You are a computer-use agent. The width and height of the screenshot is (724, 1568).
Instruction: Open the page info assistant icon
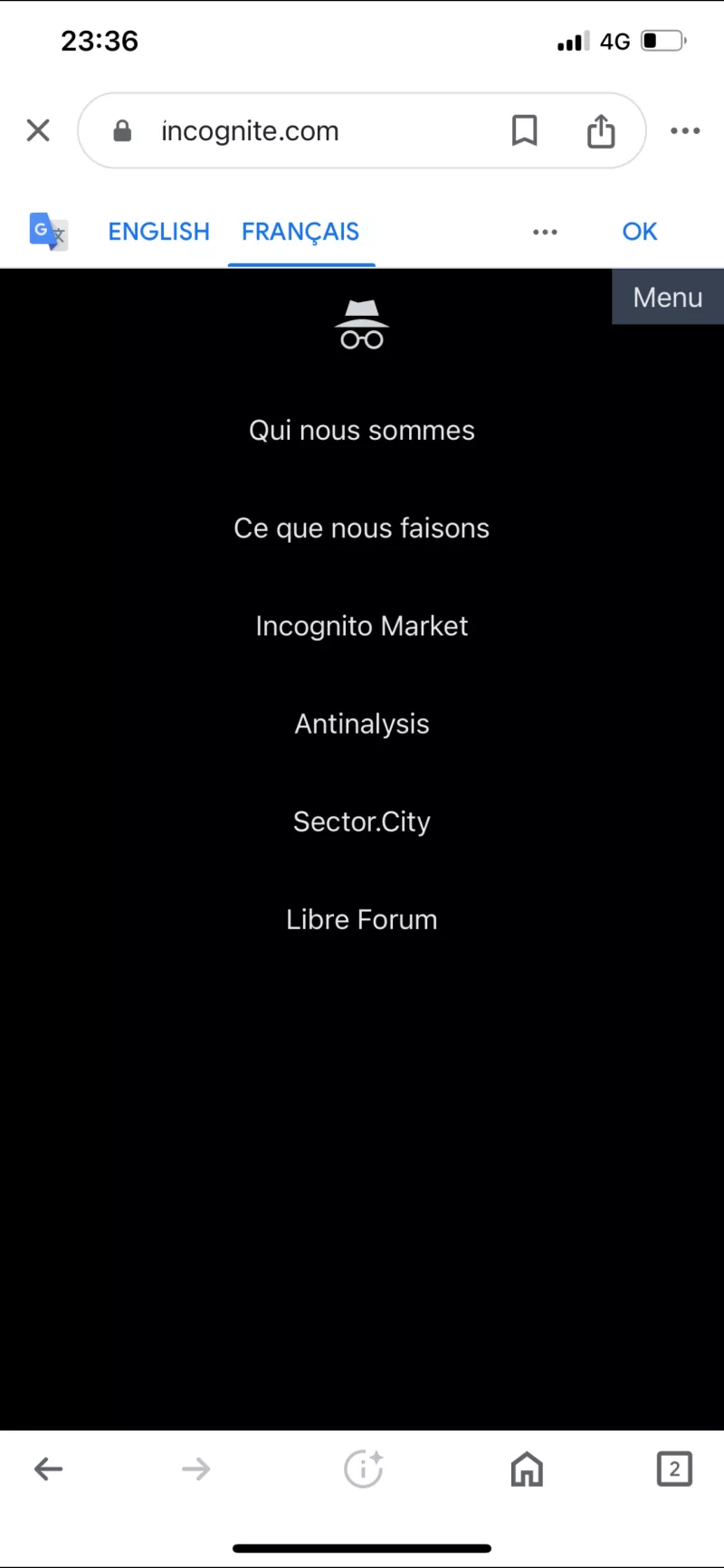[x=364, y=1468]
